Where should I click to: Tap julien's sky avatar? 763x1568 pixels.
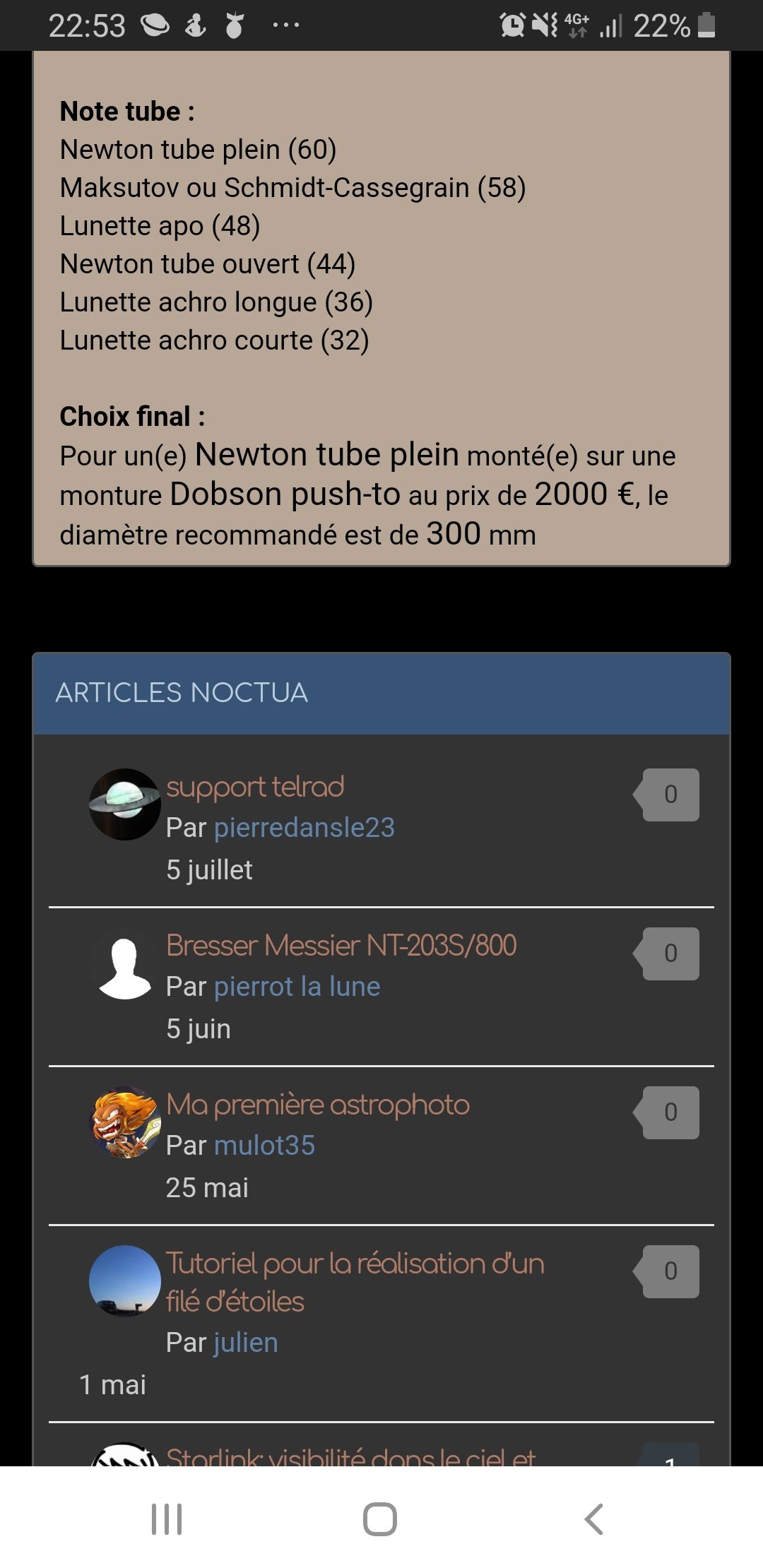125,1281
